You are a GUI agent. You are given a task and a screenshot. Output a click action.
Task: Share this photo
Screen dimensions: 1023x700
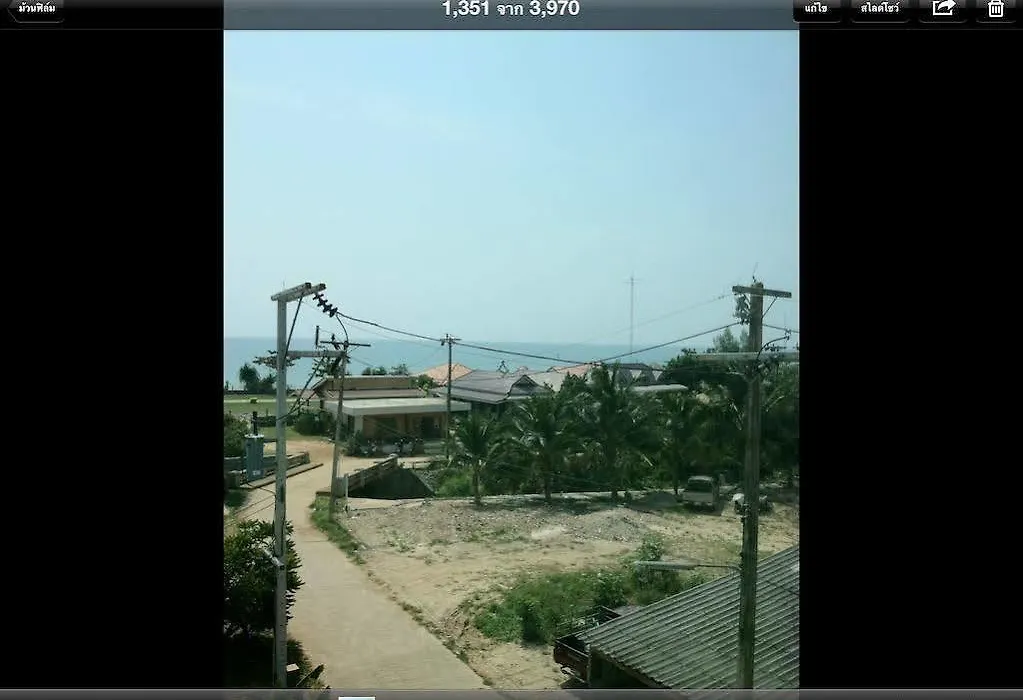pyautogui.click(x=943, y=9)
